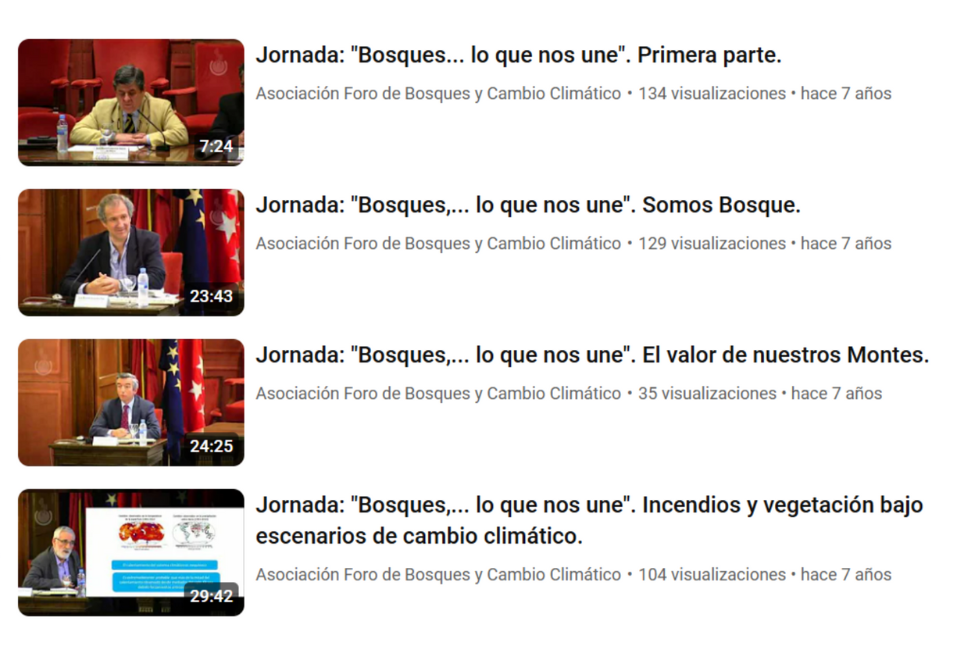Visit channel name under the 'Primera parte' video
Image resolution: width=980 pixels, height=660 pixels.
[x=438, y=94]
